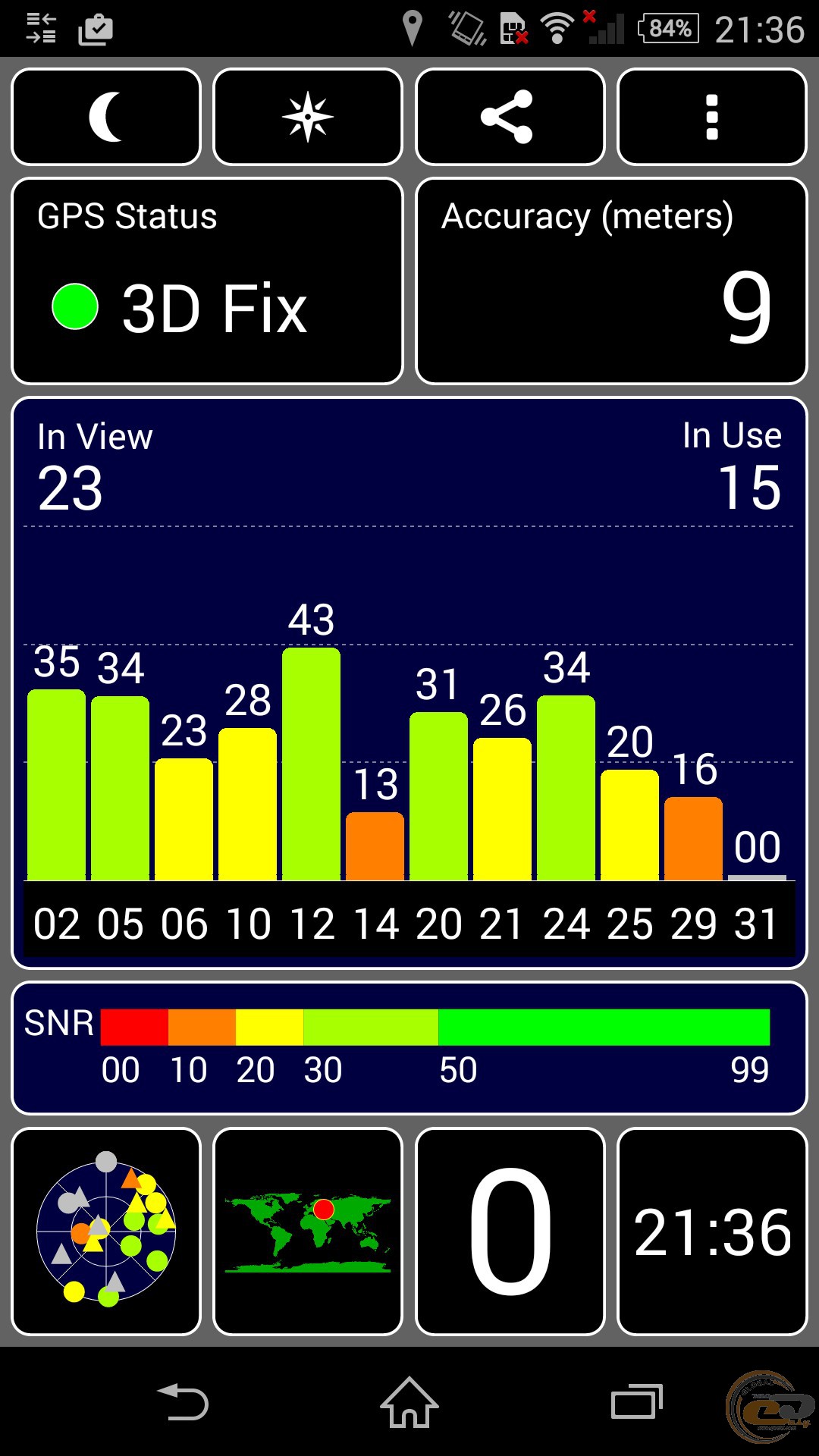Open the three-dot overflow menu
This screenshot has width=819, height=1456.
point(712,117)
